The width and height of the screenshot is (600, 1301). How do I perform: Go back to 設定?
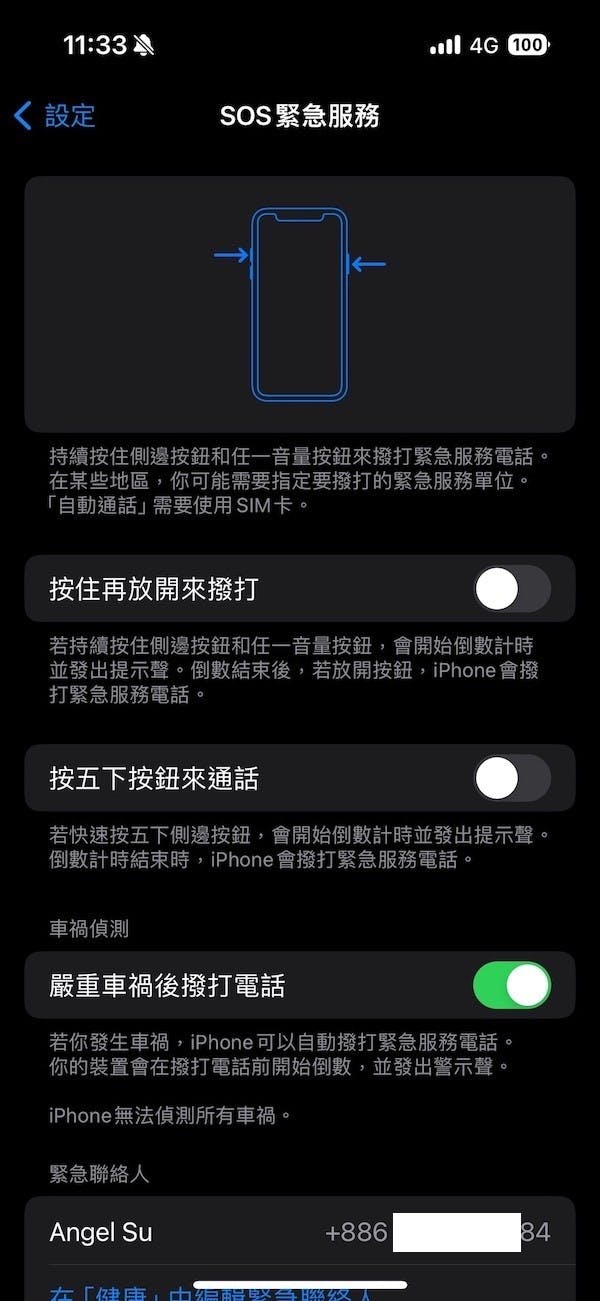[55, 116]
